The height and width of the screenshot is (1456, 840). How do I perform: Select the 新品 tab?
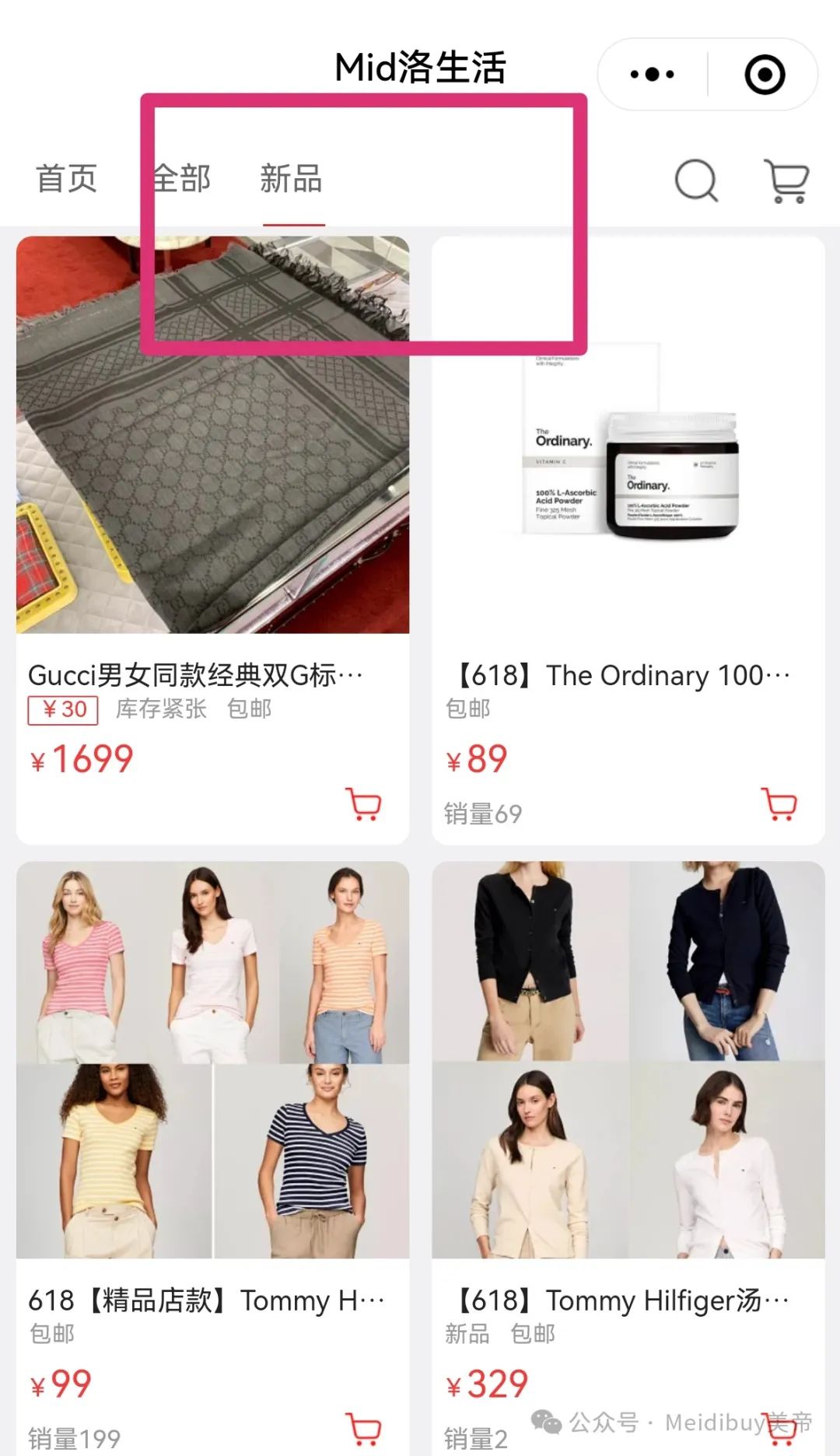pyautogui.click(x=292, y=179)
